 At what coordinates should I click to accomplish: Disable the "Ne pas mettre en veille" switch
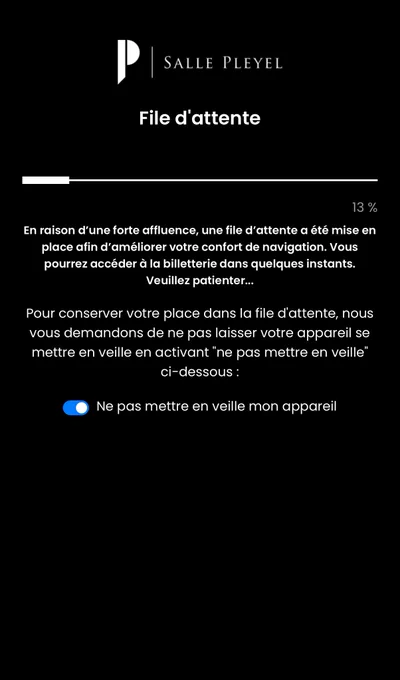[x=76, y=408]
